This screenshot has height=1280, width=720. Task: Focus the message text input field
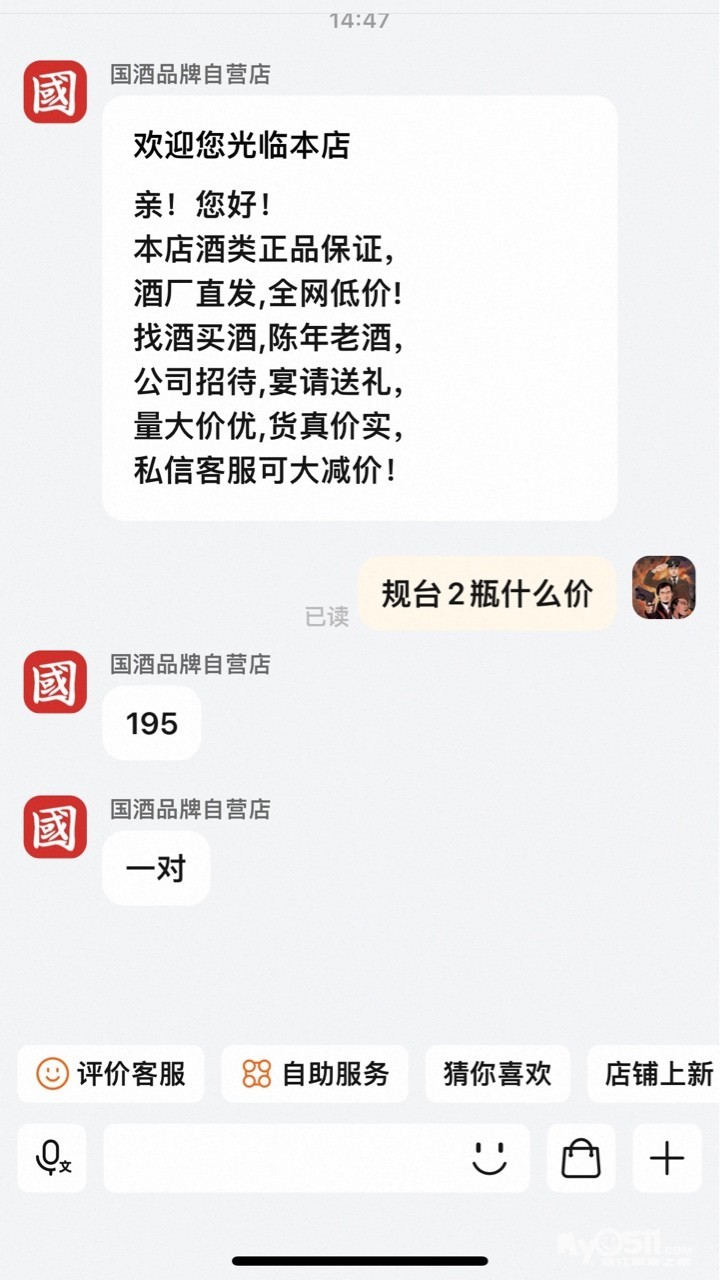285,1158
